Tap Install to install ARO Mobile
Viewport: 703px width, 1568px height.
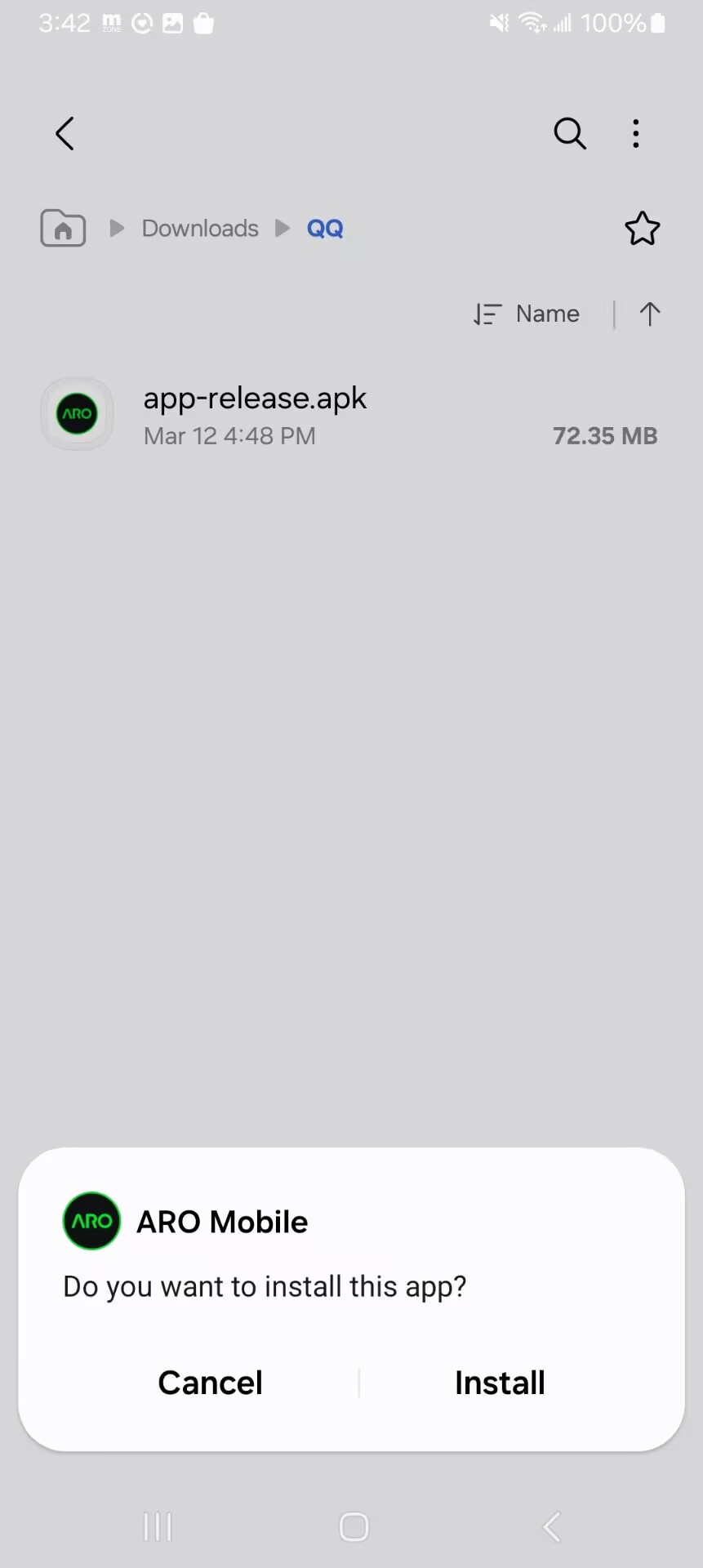[500, 1382]
